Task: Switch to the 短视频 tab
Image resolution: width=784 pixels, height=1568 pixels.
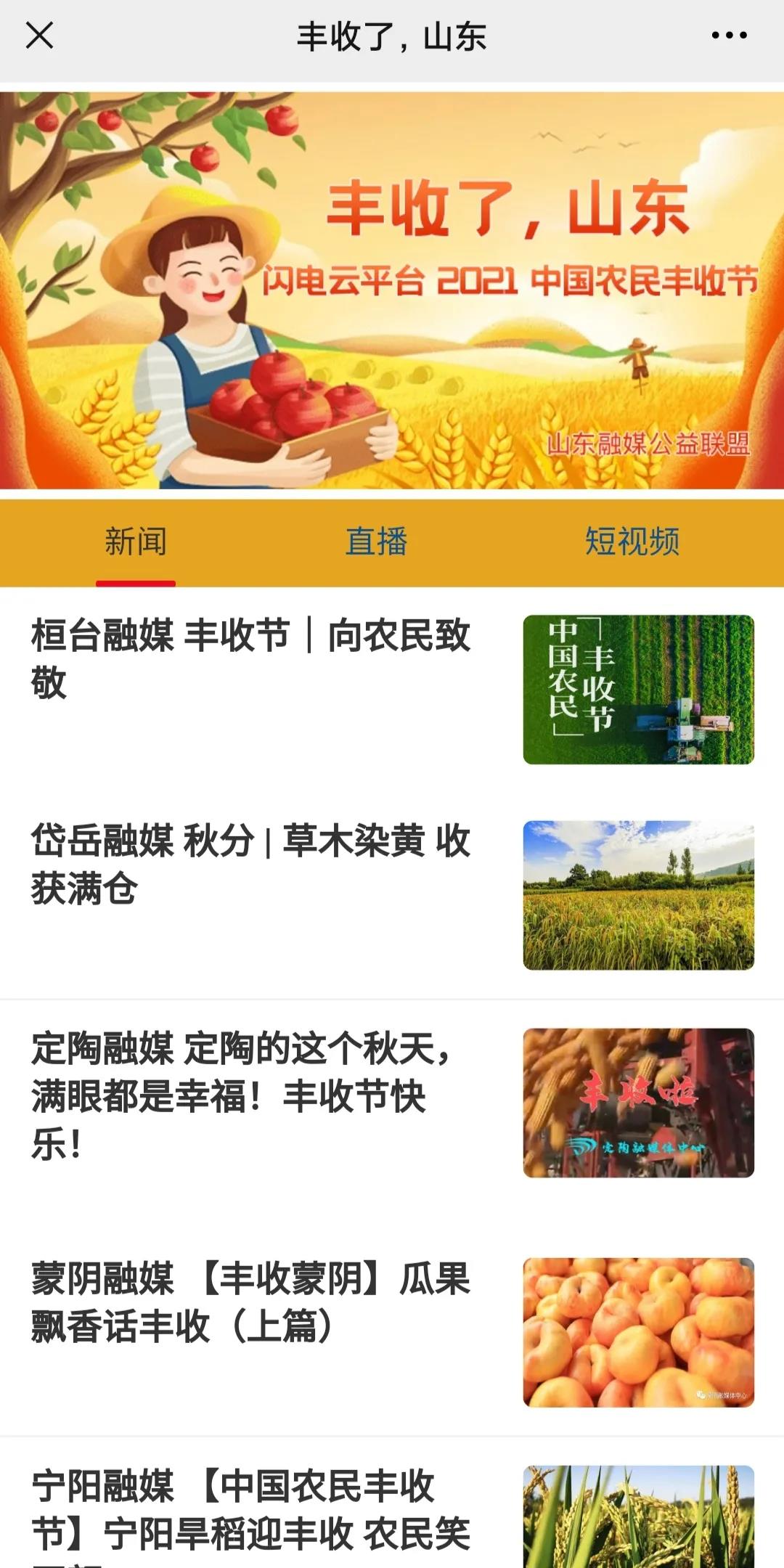Action: tap(632, 542)
